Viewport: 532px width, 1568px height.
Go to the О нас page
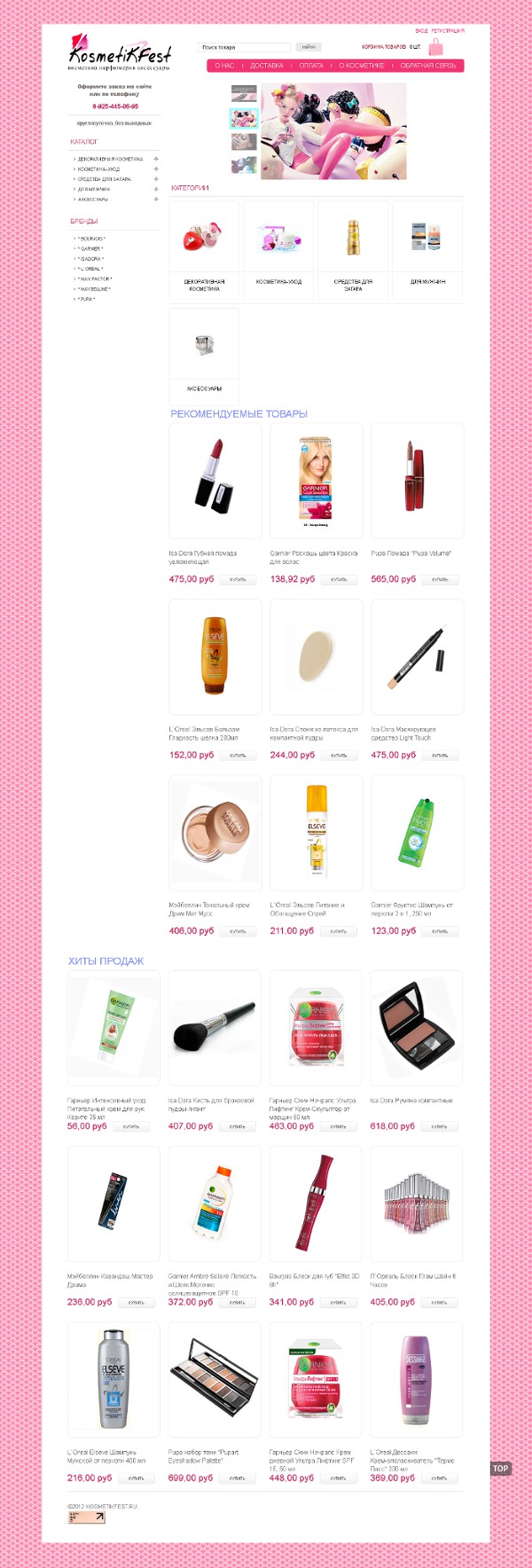tap(224, 66)
